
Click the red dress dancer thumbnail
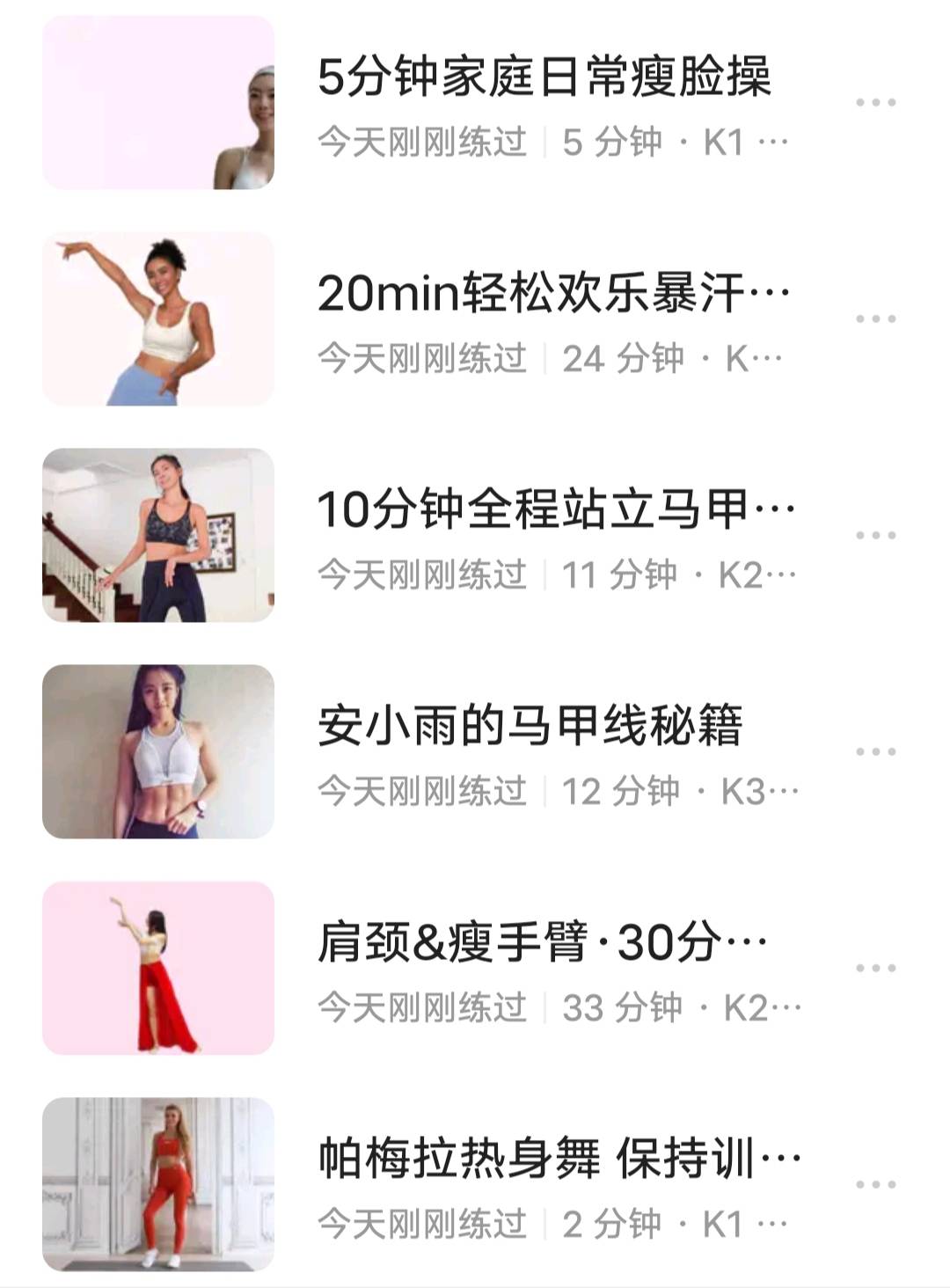[158, 970]
